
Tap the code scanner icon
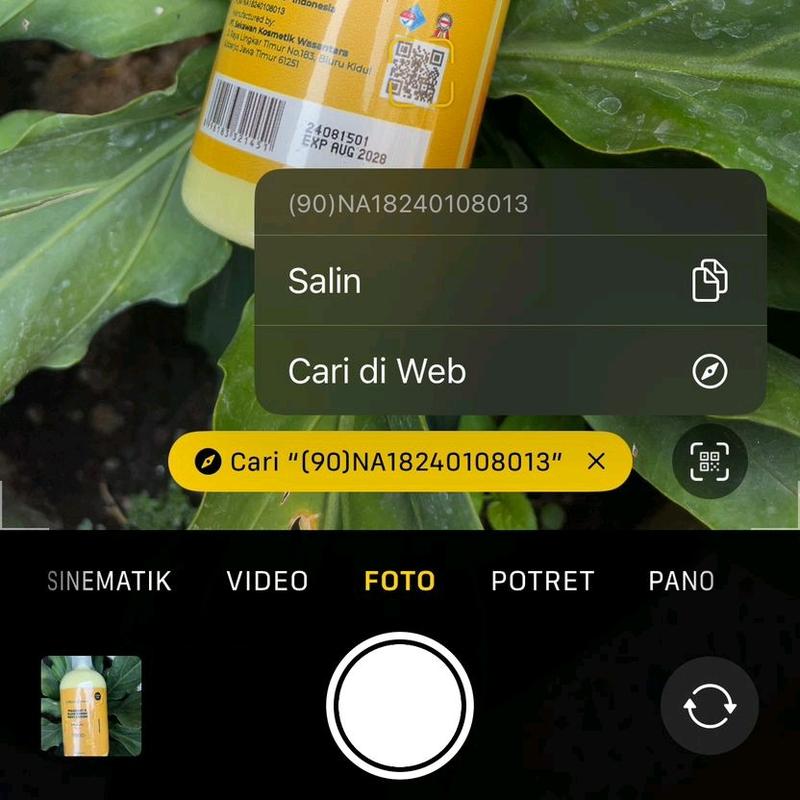tap(710, 462)
